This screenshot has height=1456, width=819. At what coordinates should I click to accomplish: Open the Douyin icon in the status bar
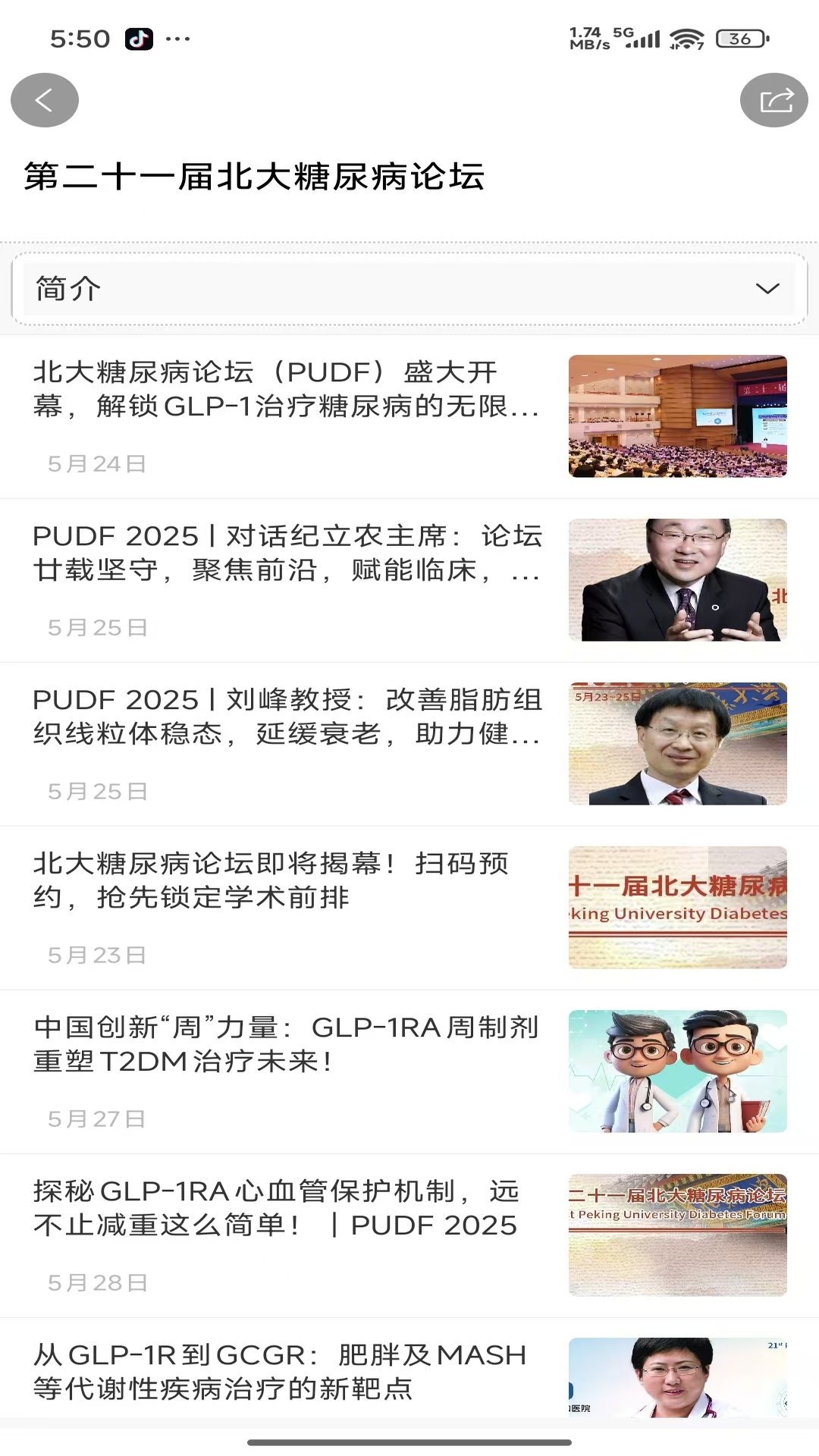139,39
